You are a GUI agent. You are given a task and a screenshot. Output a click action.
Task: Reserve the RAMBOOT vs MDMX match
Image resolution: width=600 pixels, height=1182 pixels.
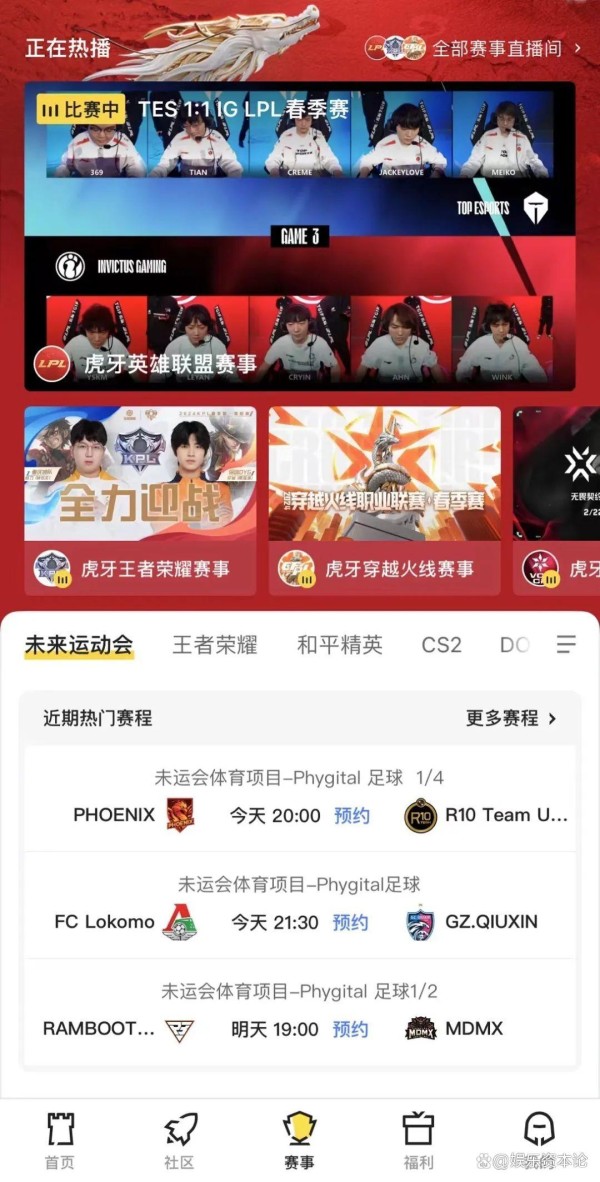351,1029
